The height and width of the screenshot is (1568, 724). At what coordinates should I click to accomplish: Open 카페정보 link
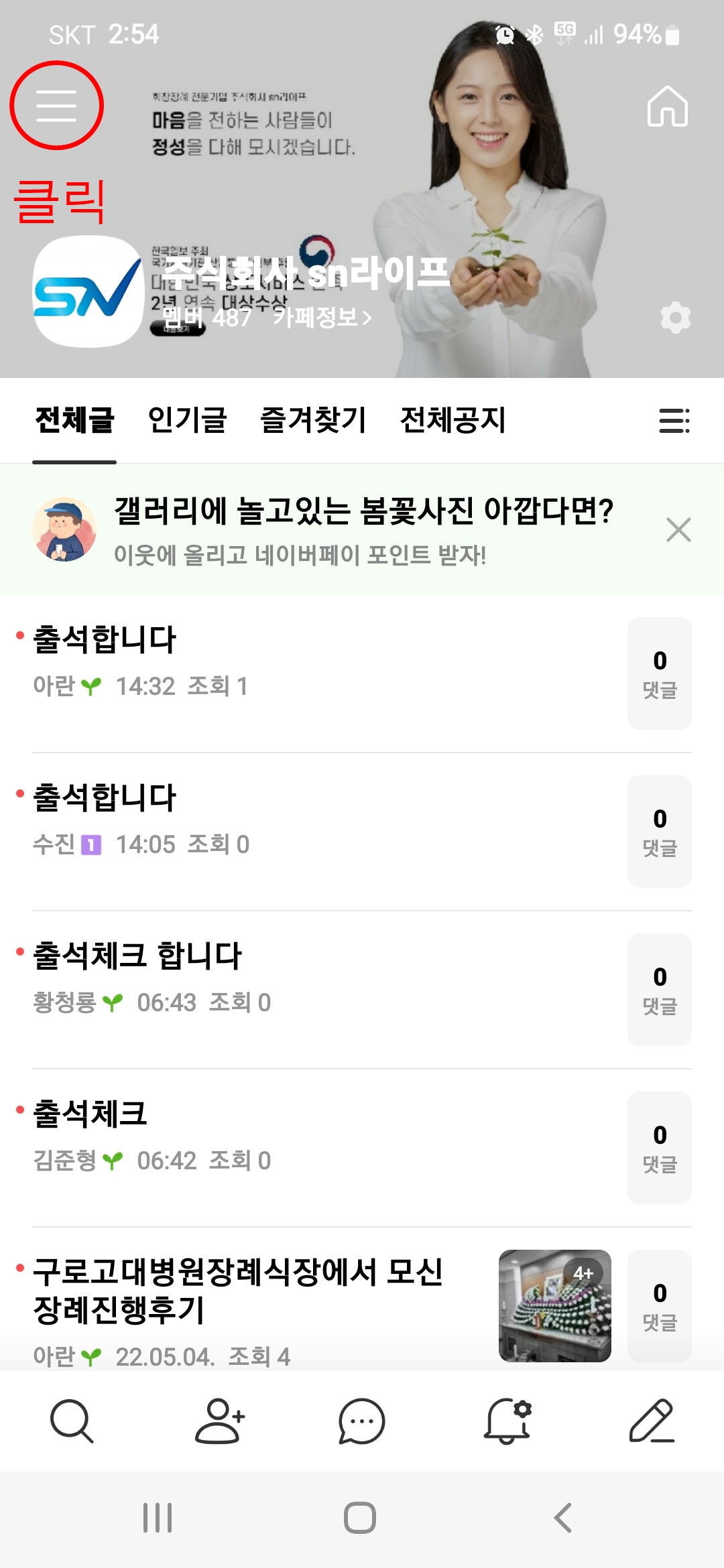click(x=322, y=317)
